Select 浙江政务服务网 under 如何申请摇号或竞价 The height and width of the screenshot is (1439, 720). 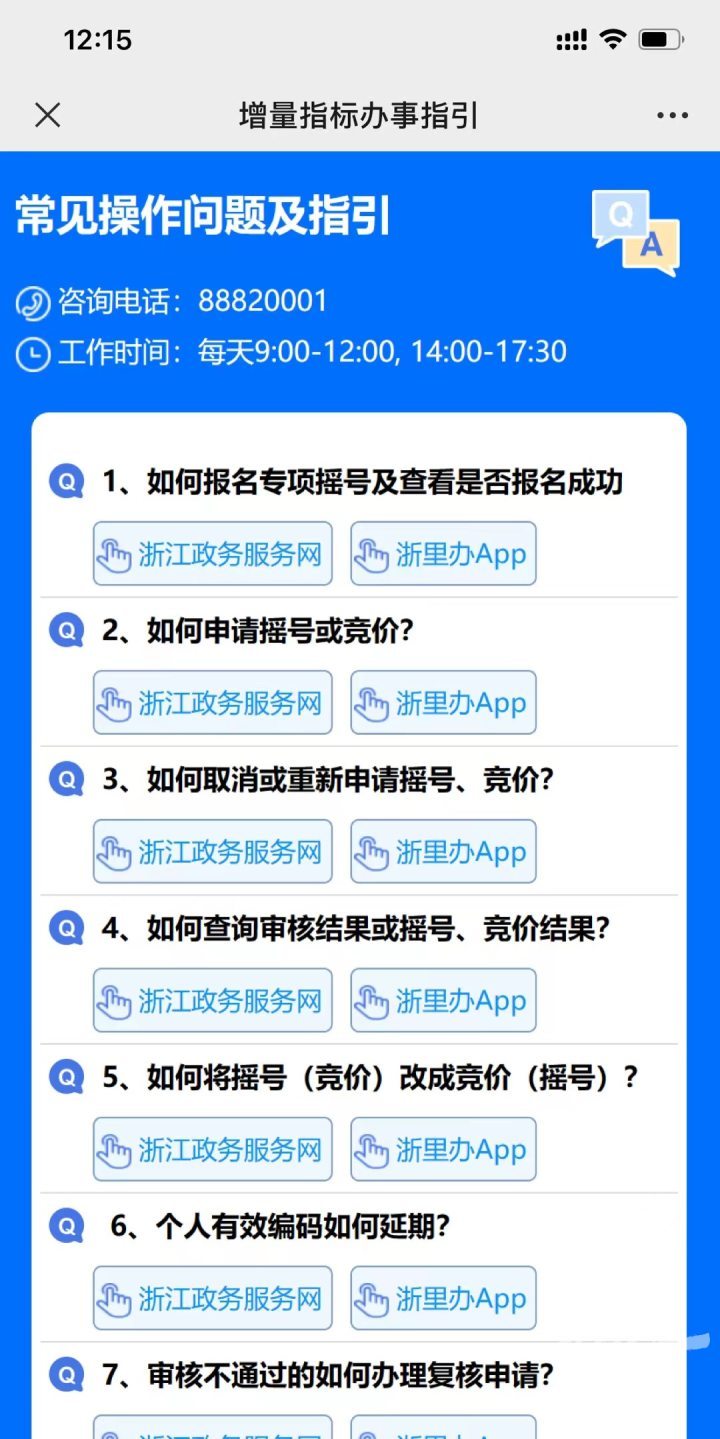click(x=213, y=702)
